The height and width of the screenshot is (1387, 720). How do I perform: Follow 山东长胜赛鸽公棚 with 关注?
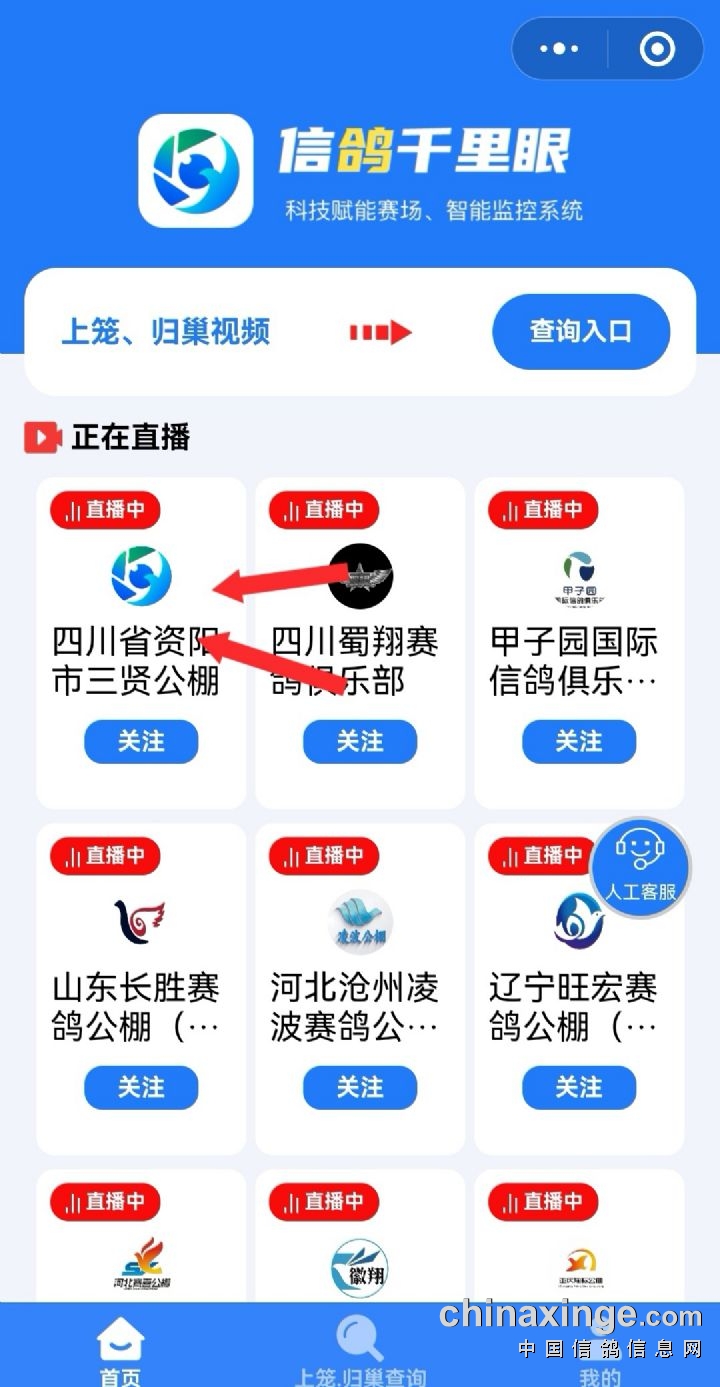pos(141,1087)
